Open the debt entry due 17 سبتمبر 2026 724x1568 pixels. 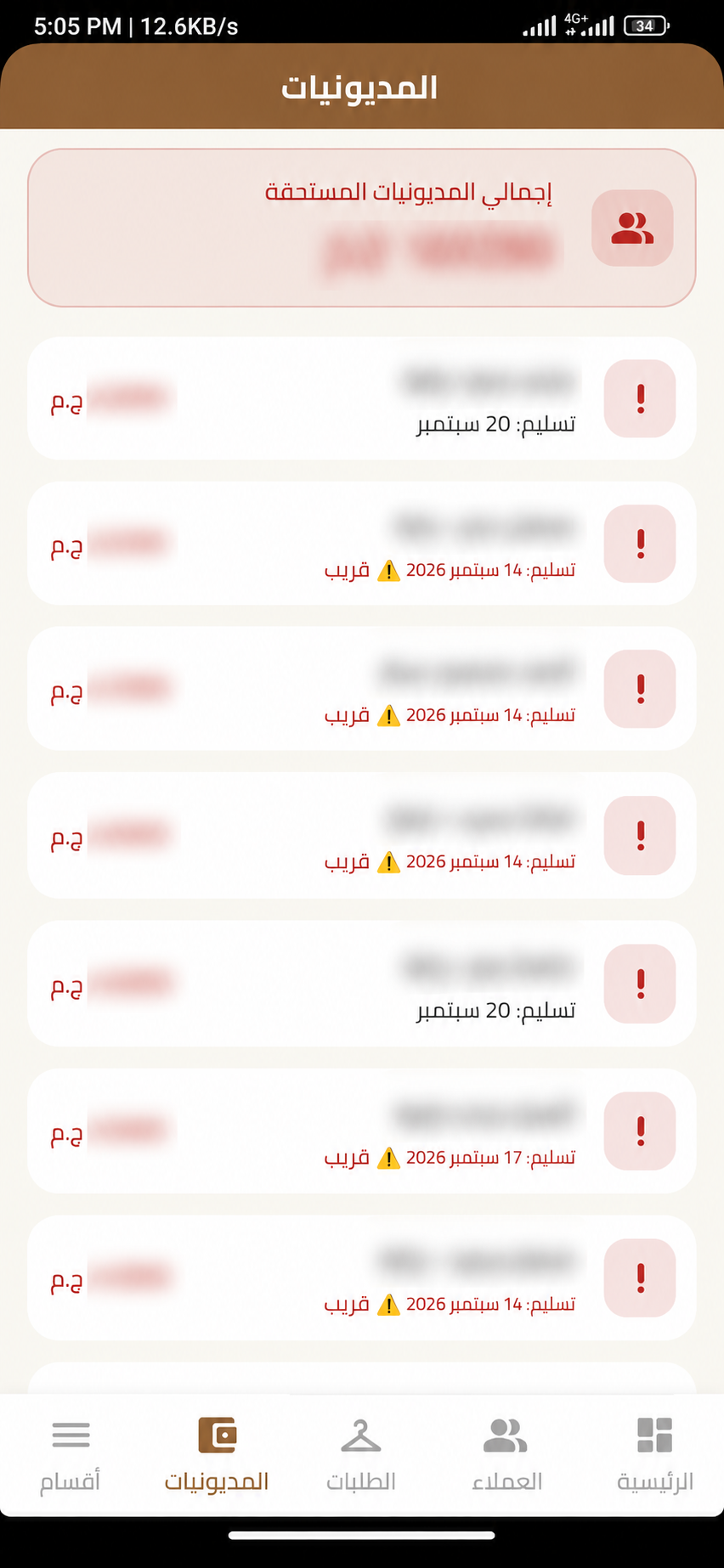361,1131
